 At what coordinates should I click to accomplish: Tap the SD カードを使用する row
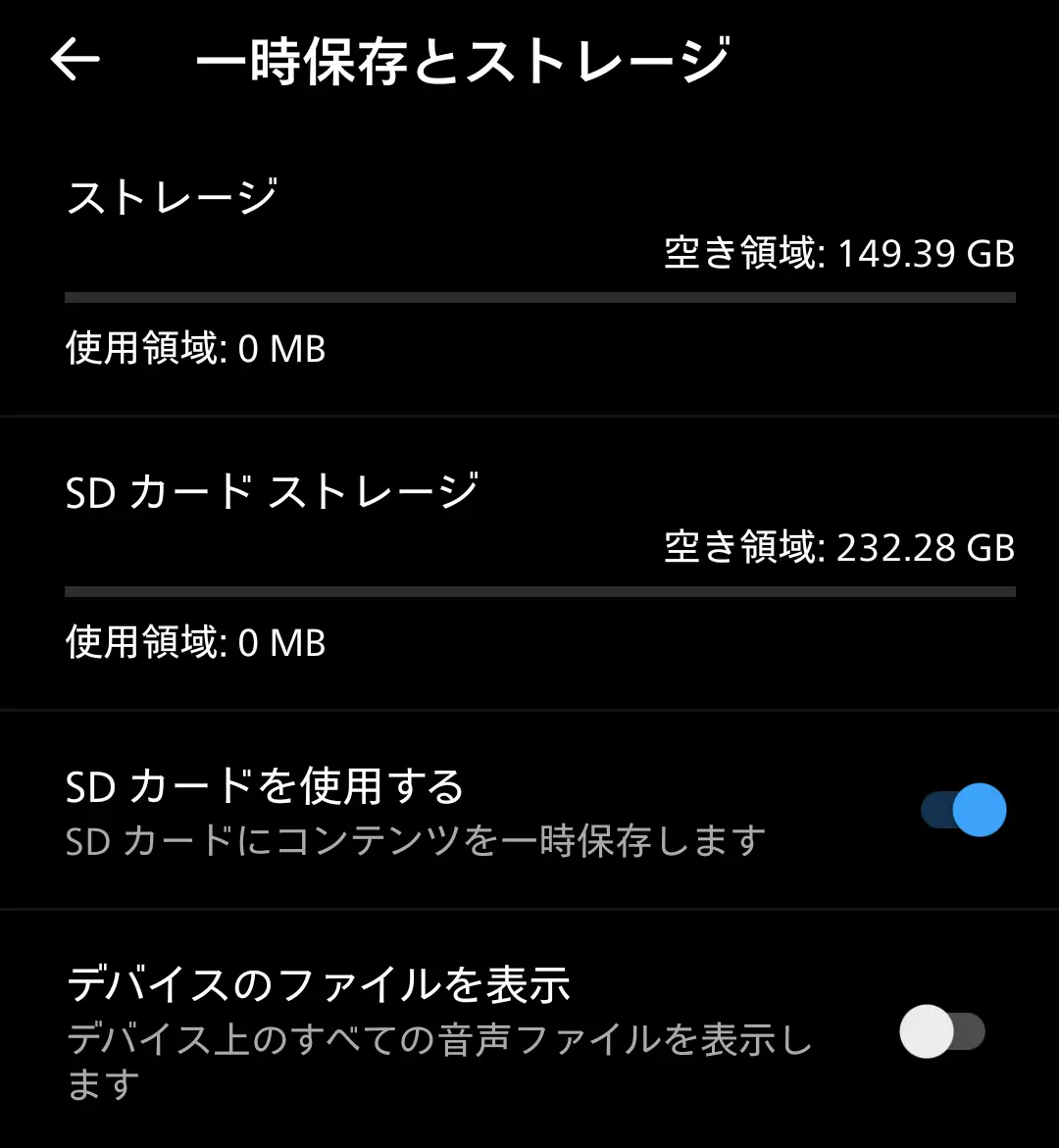click(392, 809)
